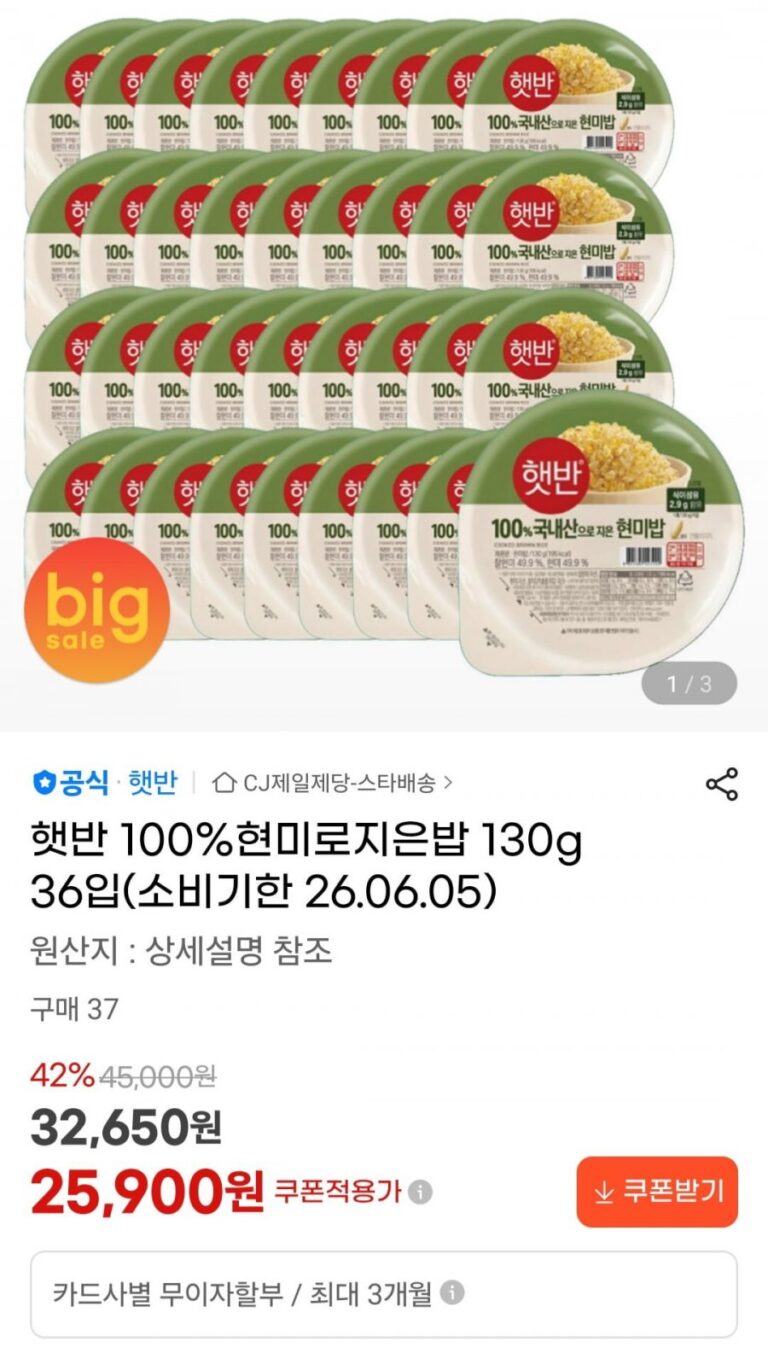768x1347 pixels.
Task: Show info for 쿠폰적용가
Action: [x=422, y=1192]
